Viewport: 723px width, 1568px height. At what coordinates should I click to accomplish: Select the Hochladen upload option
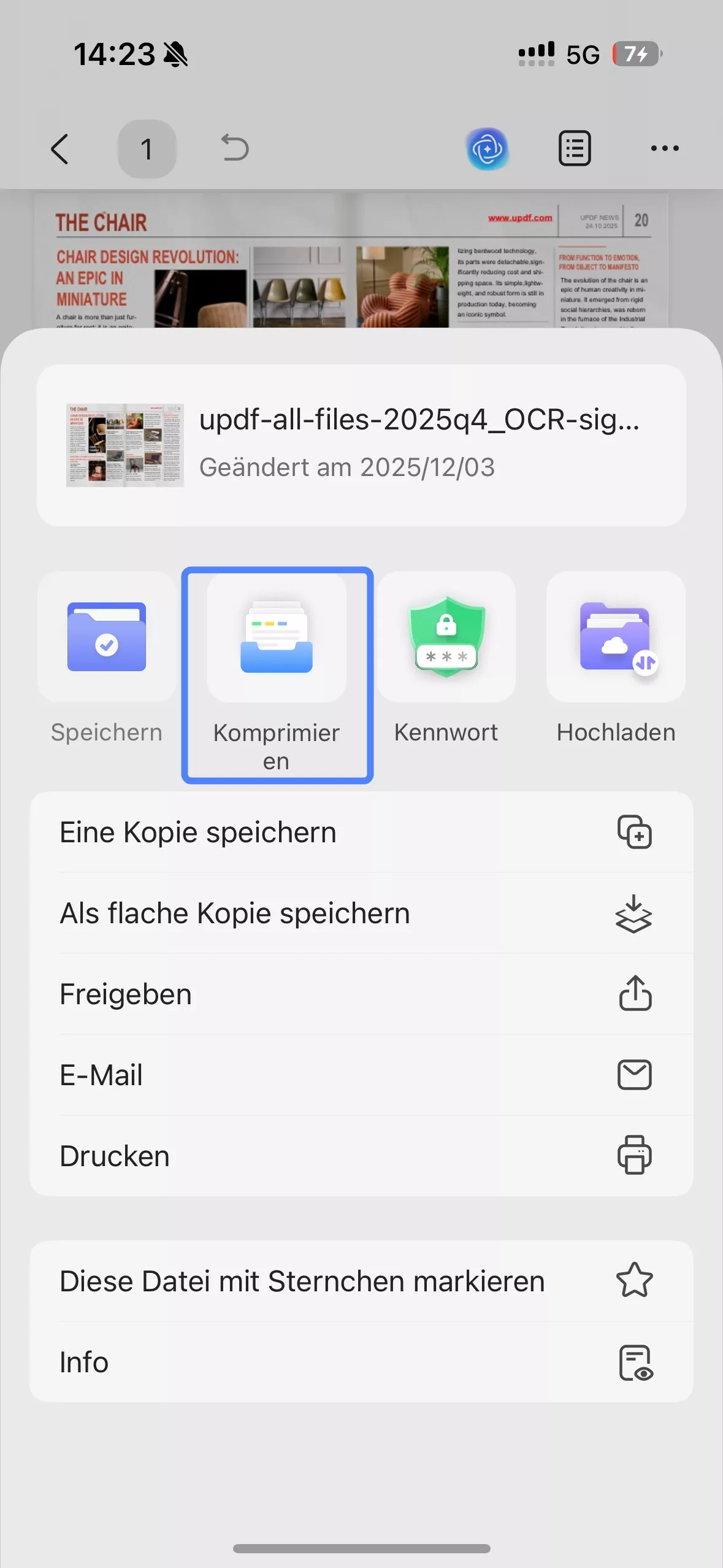click(x=614, y=638)
